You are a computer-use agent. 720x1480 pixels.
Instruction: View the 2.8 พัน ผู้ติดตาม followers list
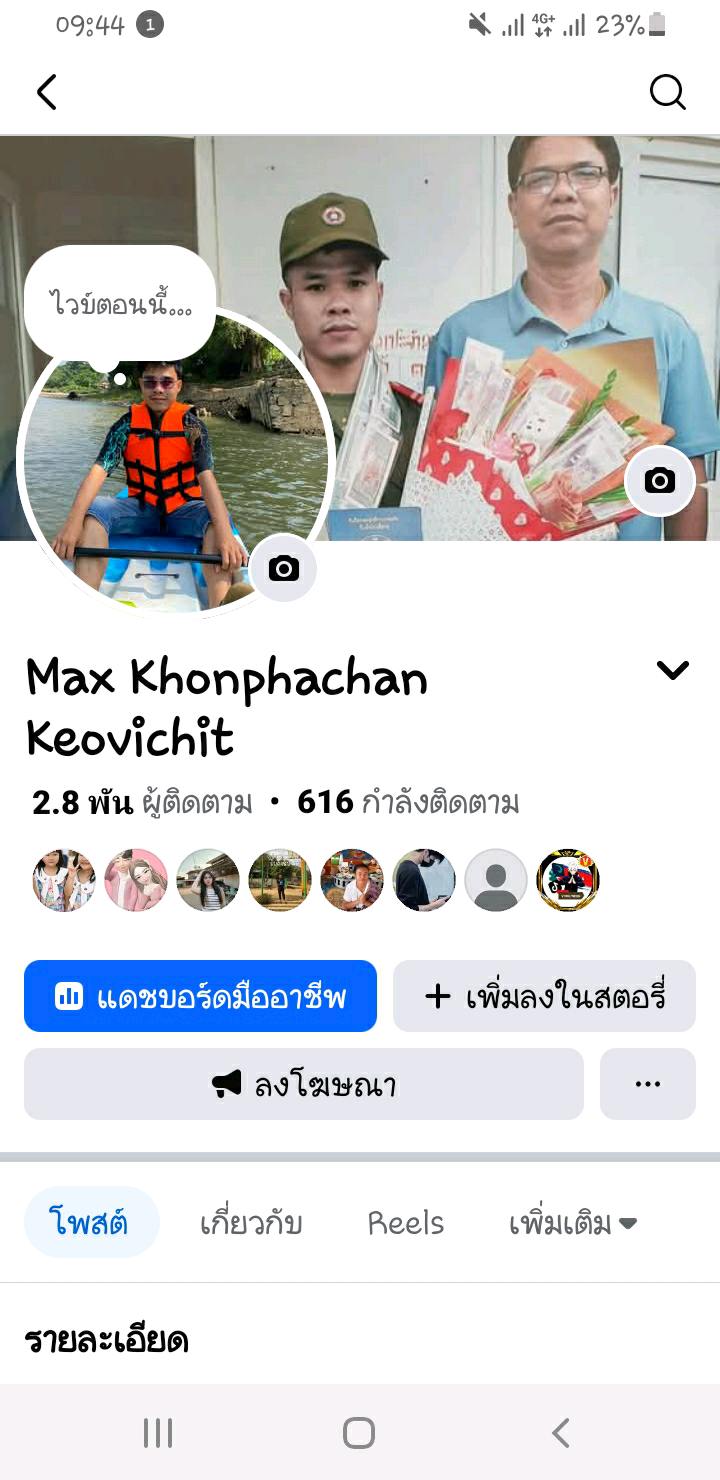pos(142,802)
